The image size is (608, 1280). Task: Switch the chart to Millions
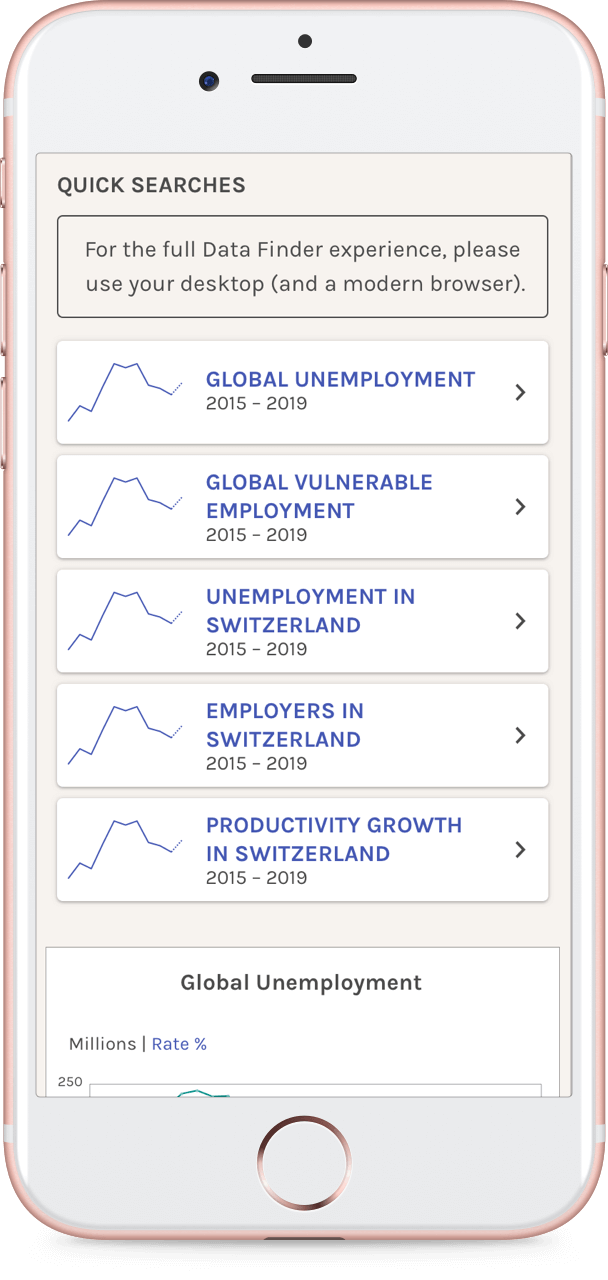click(102, 1044)
